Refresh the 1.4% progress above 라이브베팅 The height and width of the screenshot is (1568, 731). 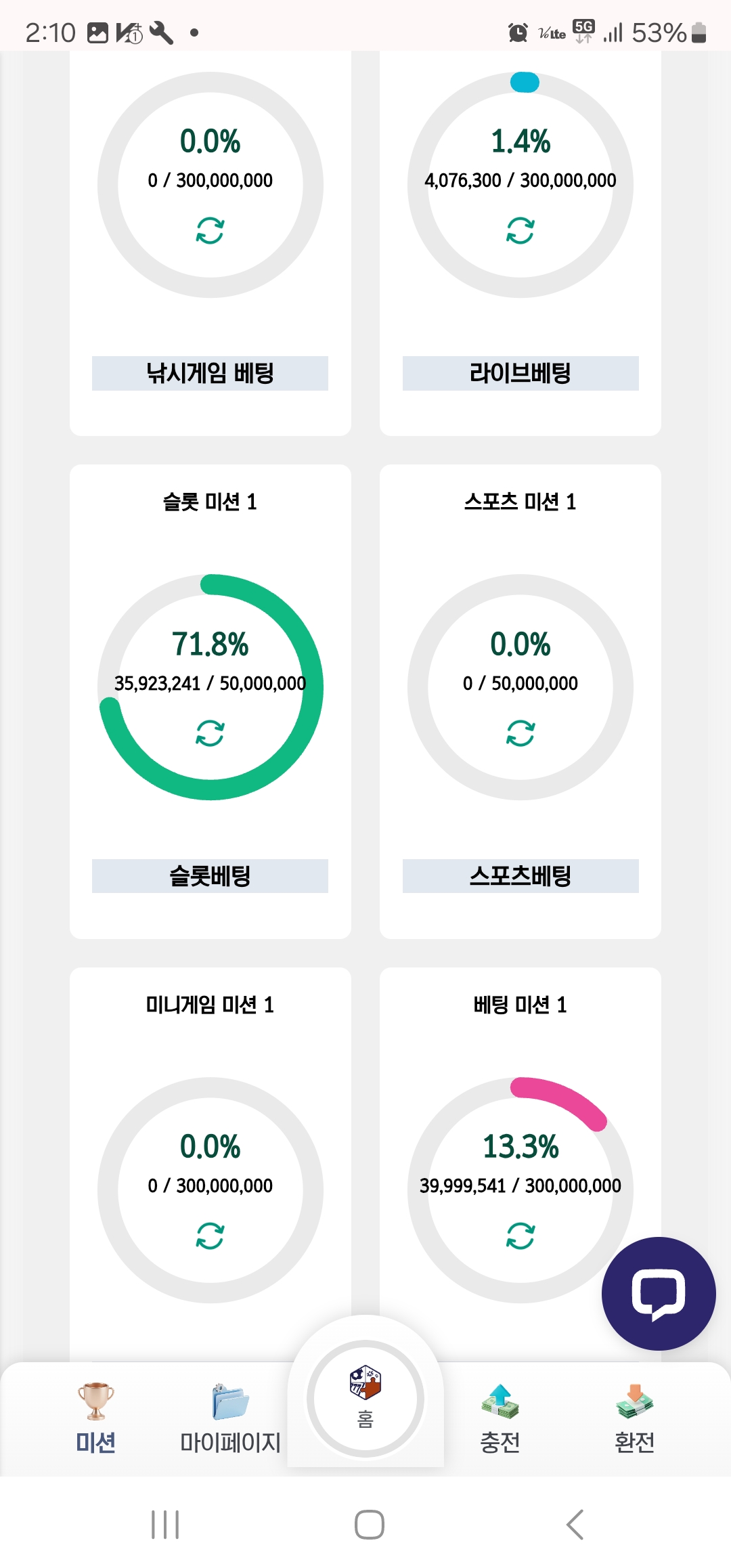(520, 230)
